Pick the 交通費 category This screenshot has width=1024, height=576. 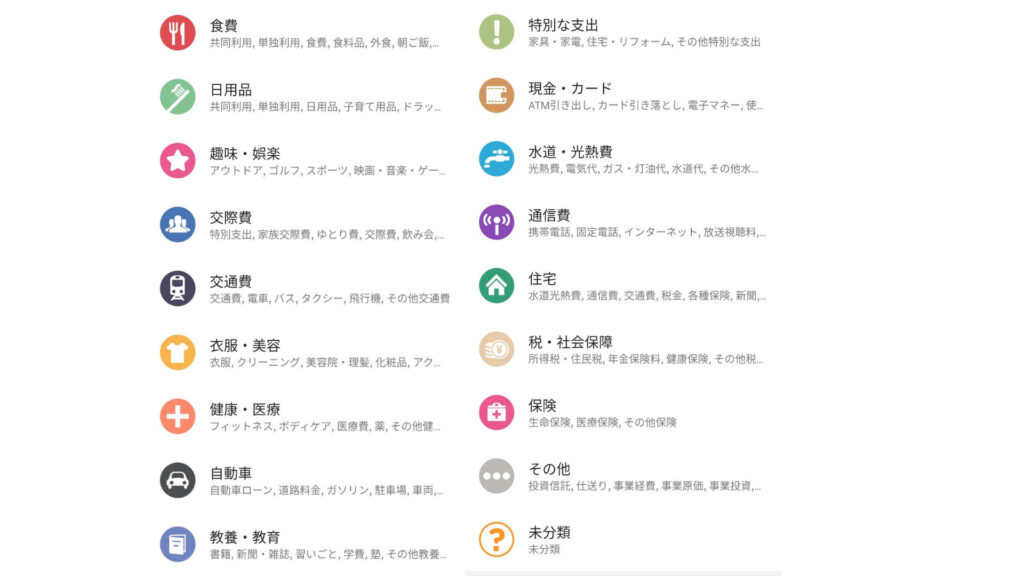(x=231, y=282)
